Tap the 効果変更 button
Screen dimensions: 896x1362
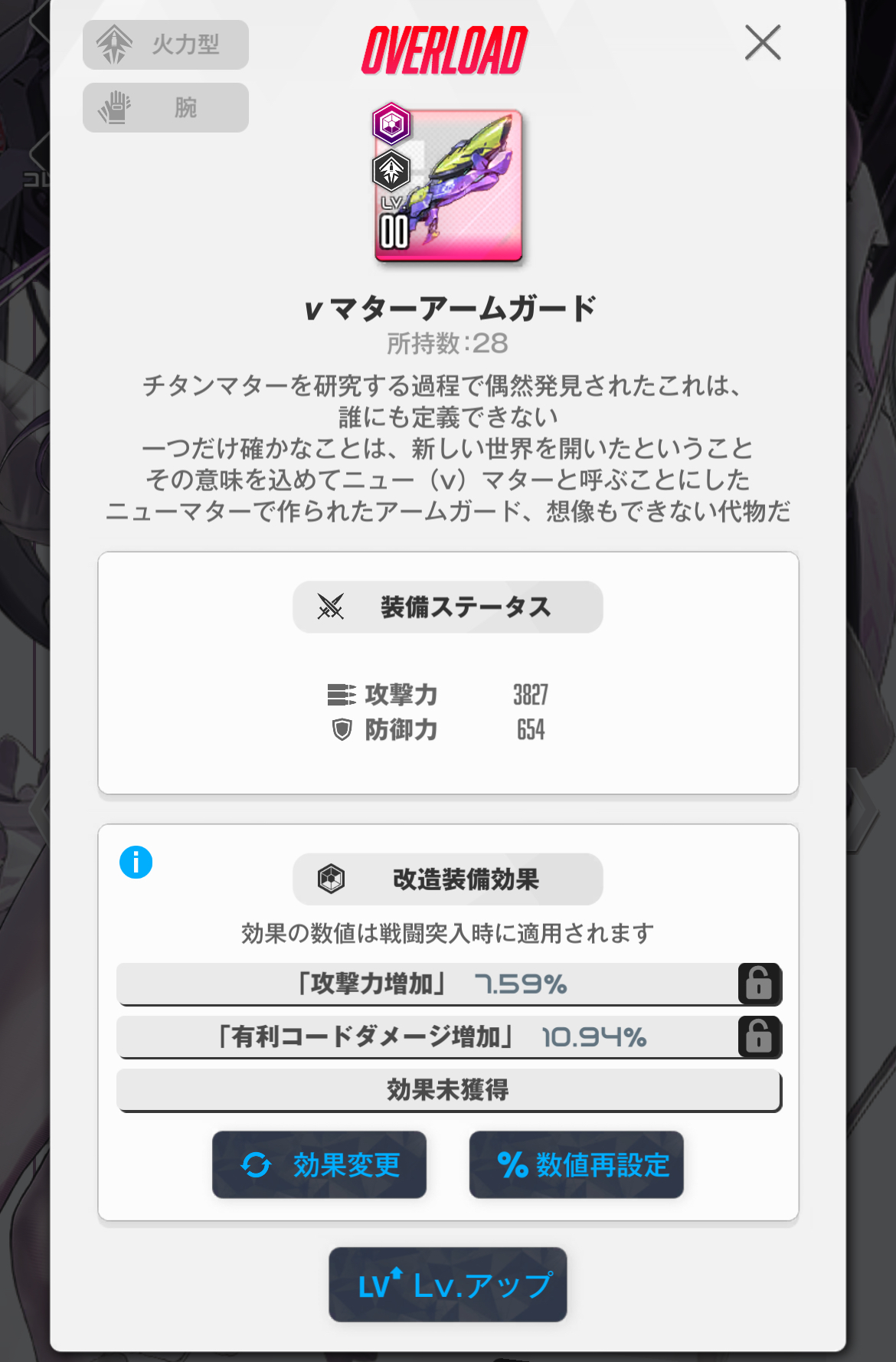click(x=319, y=1164)
